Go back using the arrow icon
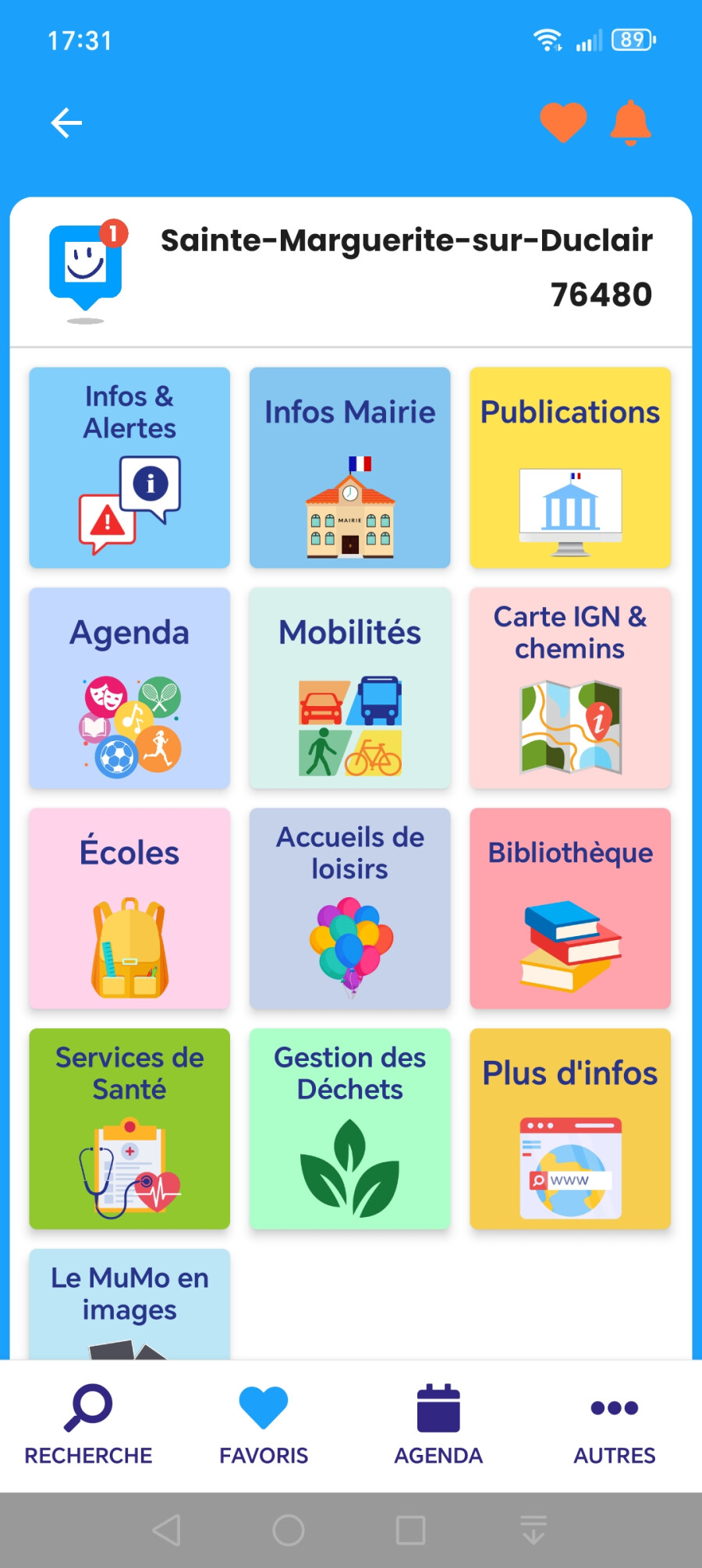The width and height of the screenshot is (702, 1568). click(x=66, y=123)
